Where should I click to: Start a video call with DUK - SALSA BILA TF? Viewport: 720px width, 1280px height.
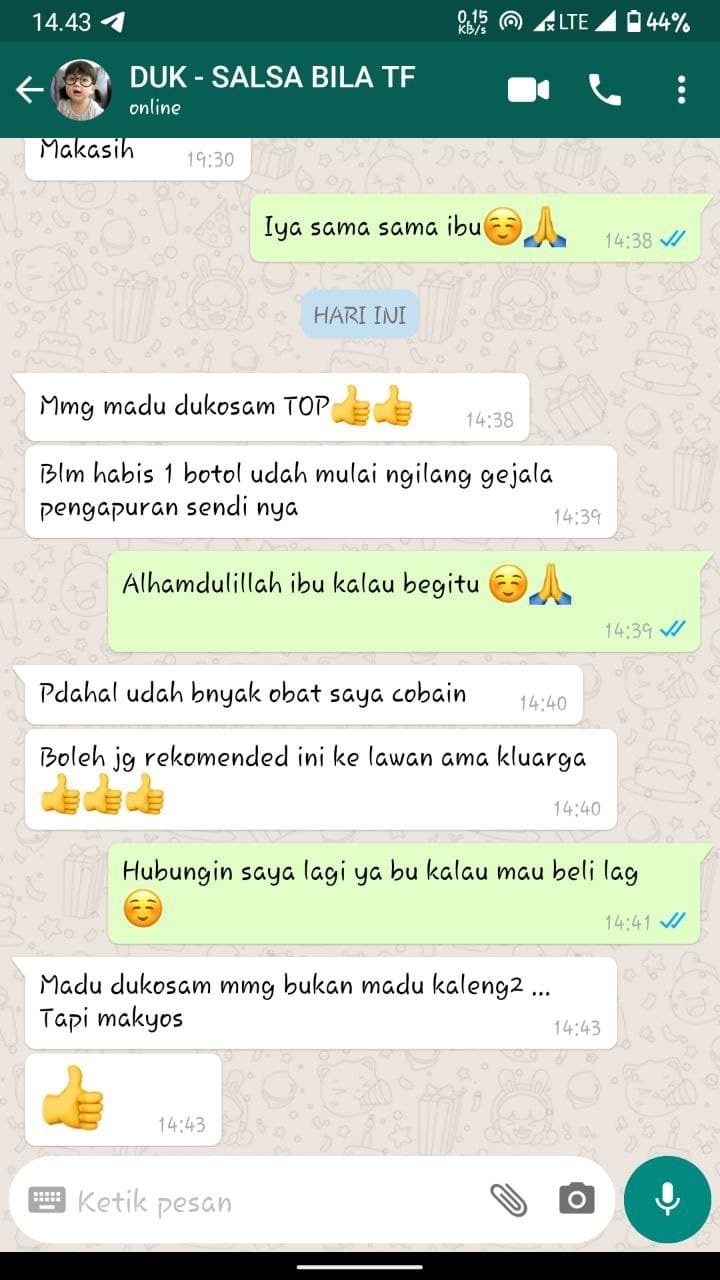pos(528,90)
